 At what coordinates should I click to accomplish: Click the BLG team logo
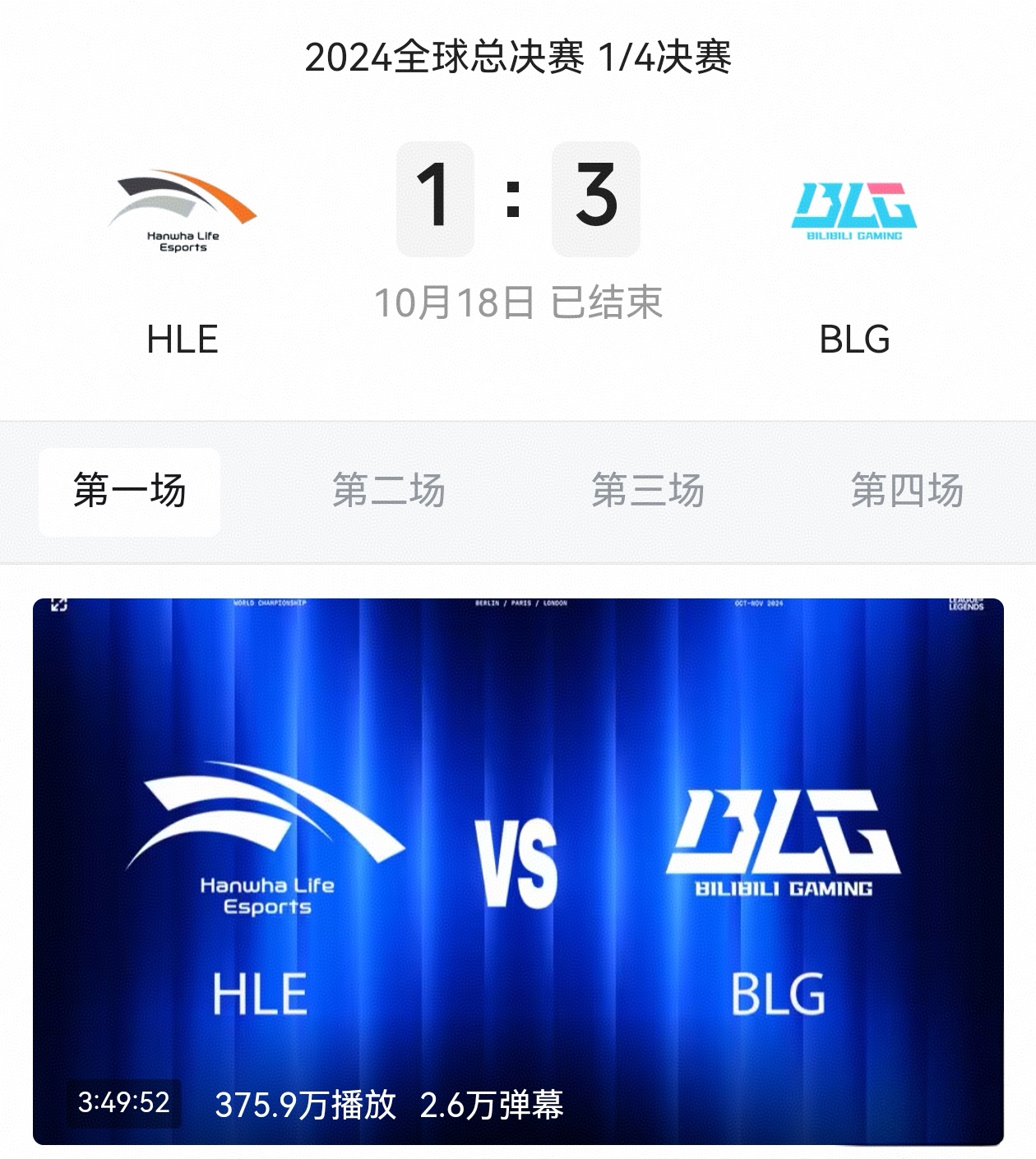(x=853, y=210)
